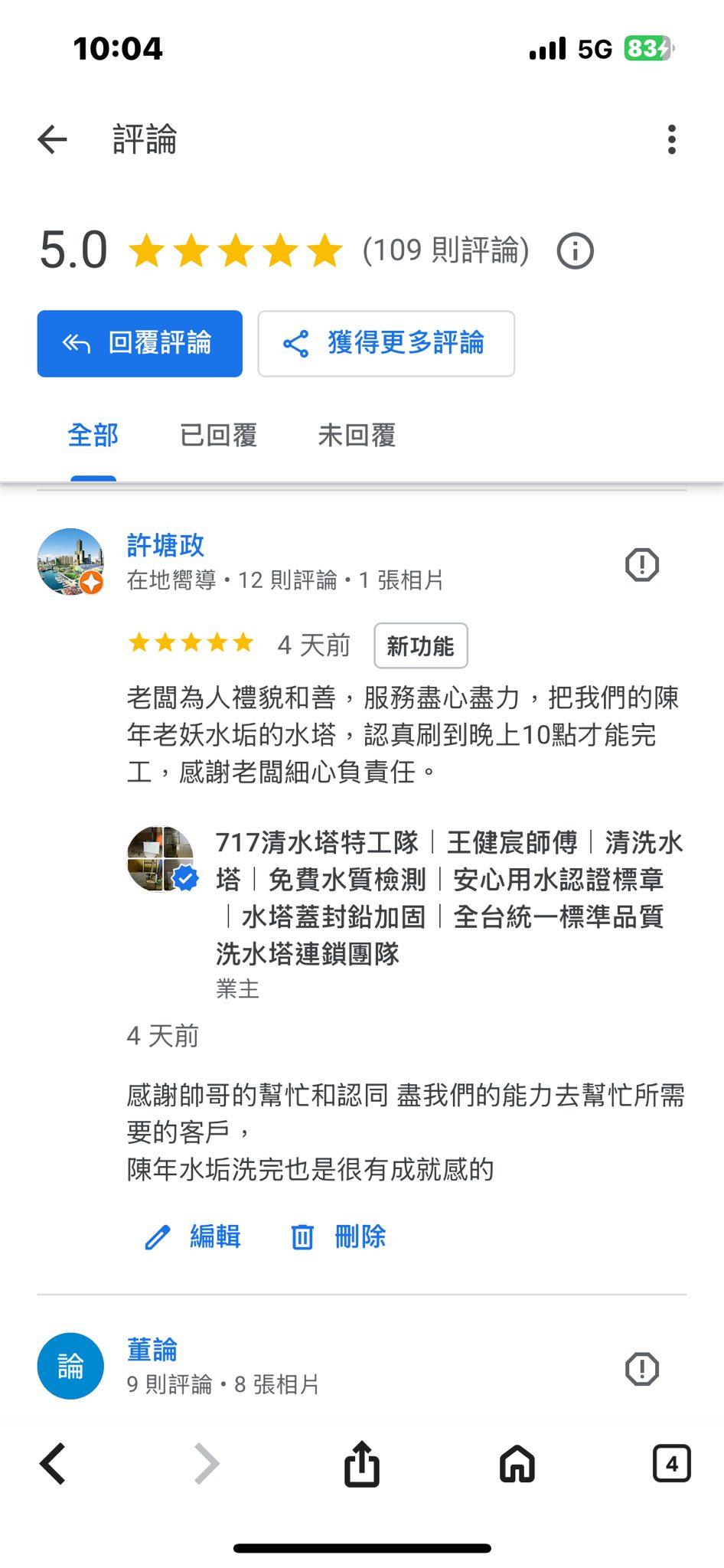Delete the owner's reply with 刪除
Screen dimensions: 724x1568
point(338,1236)
